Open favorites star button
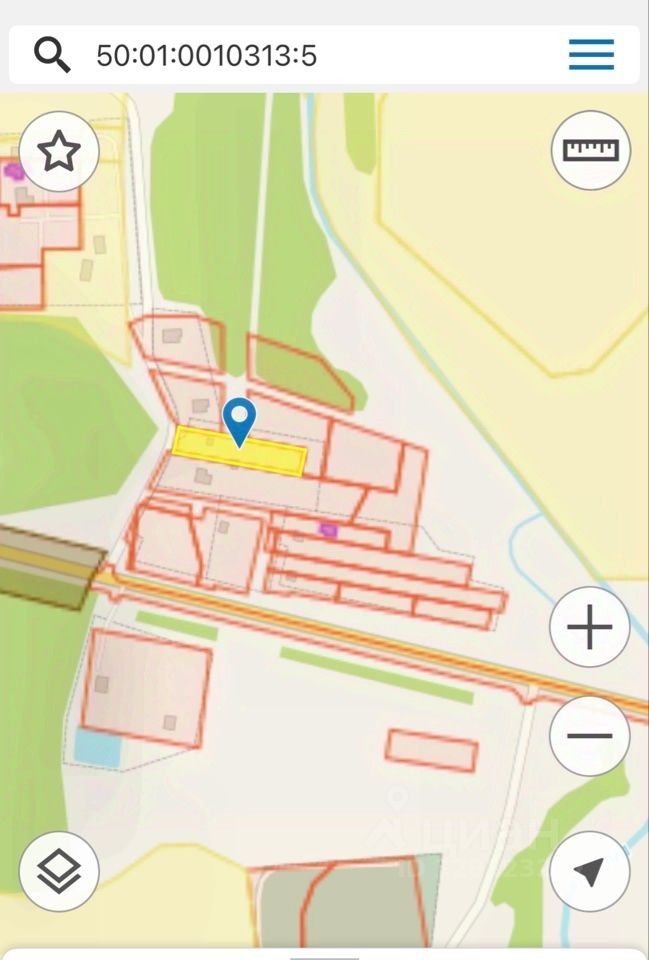Viewport: 649px width, 960px height. [x=59, y=152]
